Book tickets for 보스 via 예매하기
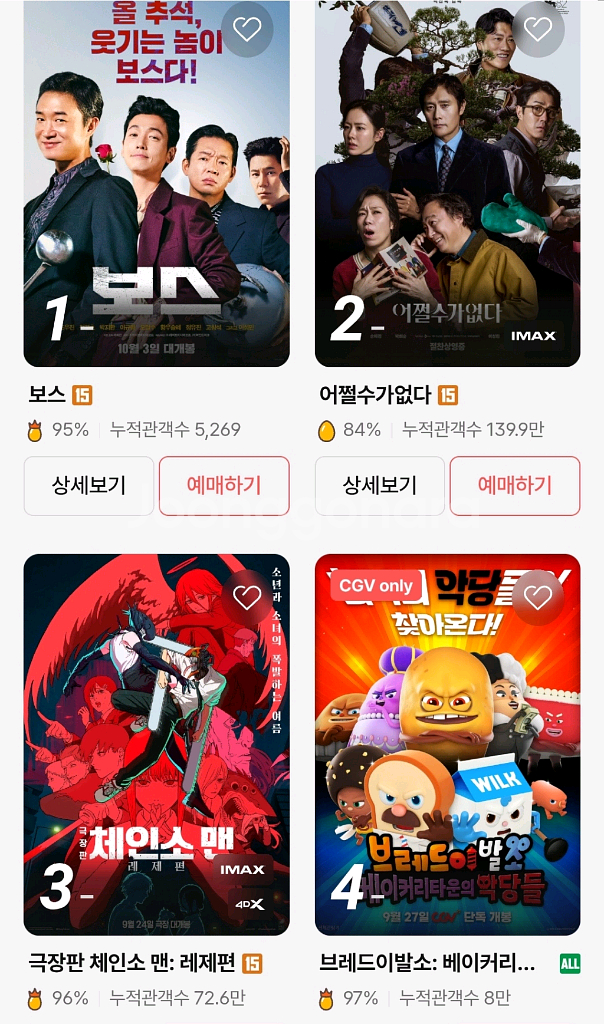This screenshot has width=604, height=1024. tap(224, 486)
